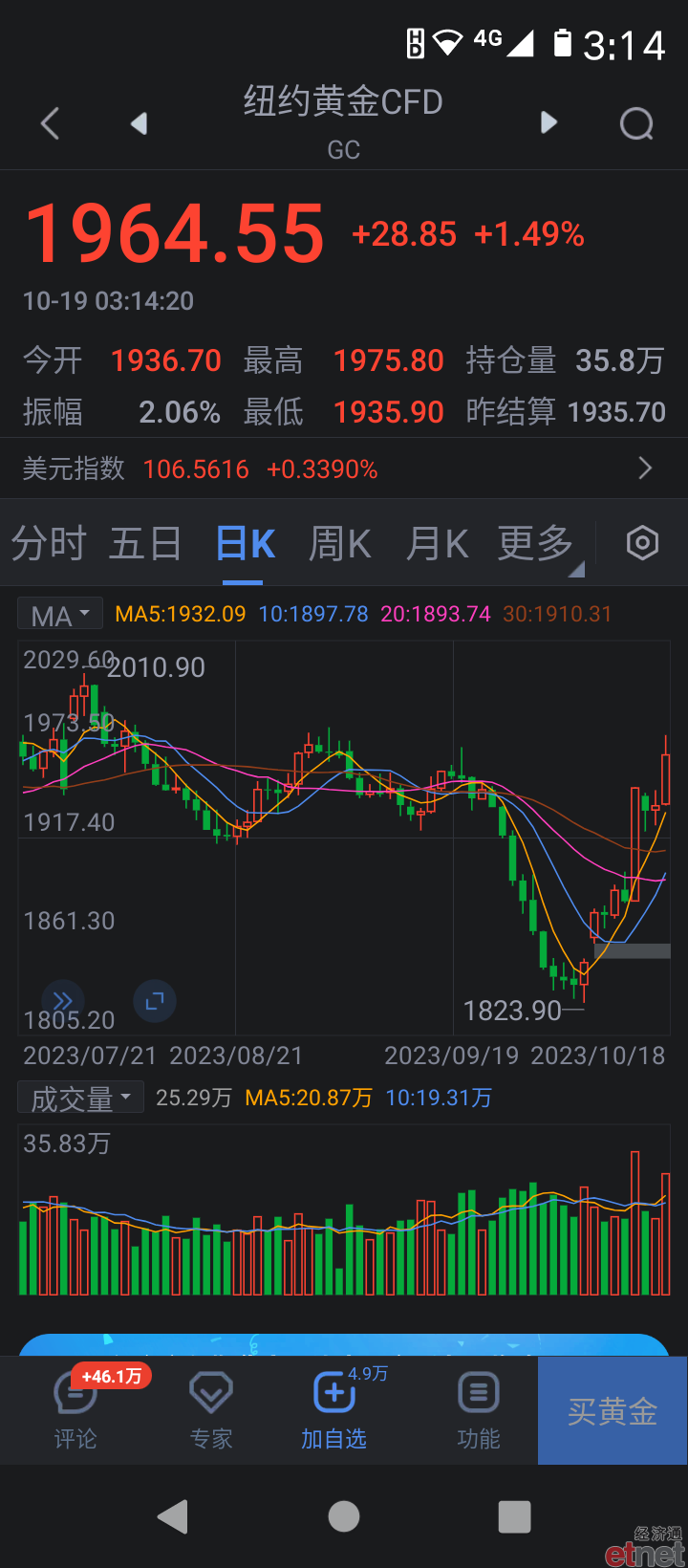
Task: Tap the double-arrow chart scroll icon
Action: point(62,1001)
